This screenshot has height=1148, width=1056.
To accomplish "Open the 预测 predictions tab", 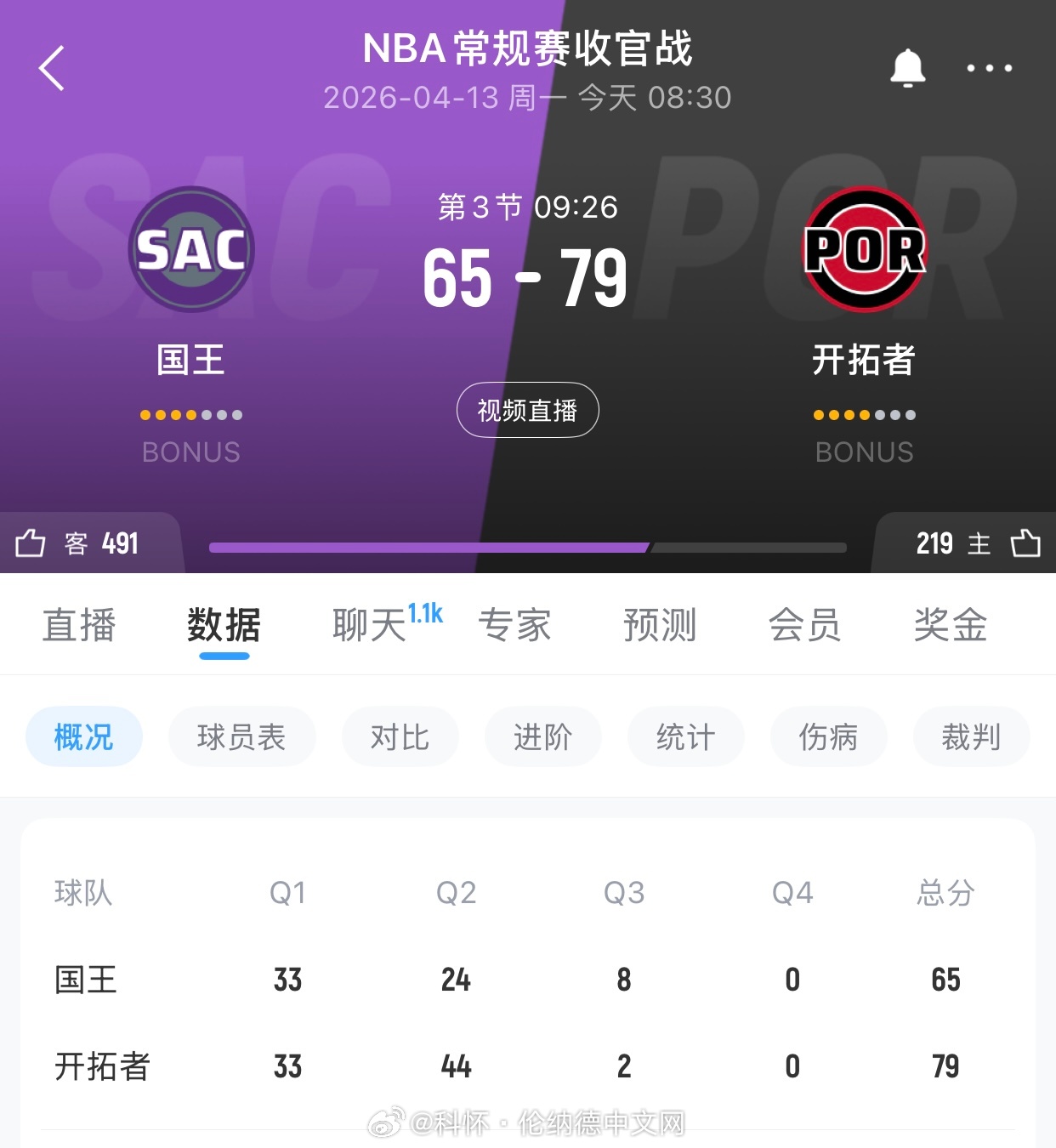I will click(x=661, y=625).
